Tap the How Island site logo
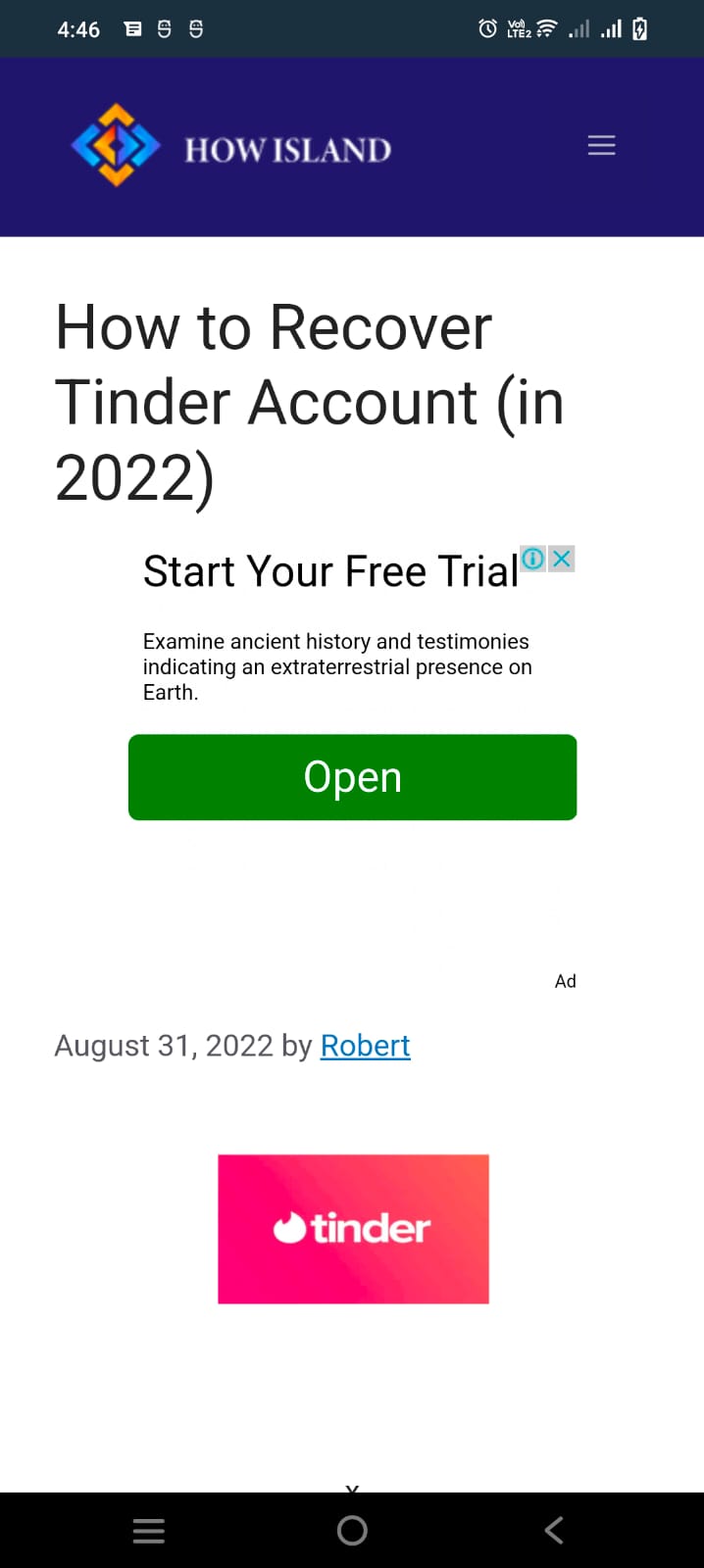 pos(231,147)
